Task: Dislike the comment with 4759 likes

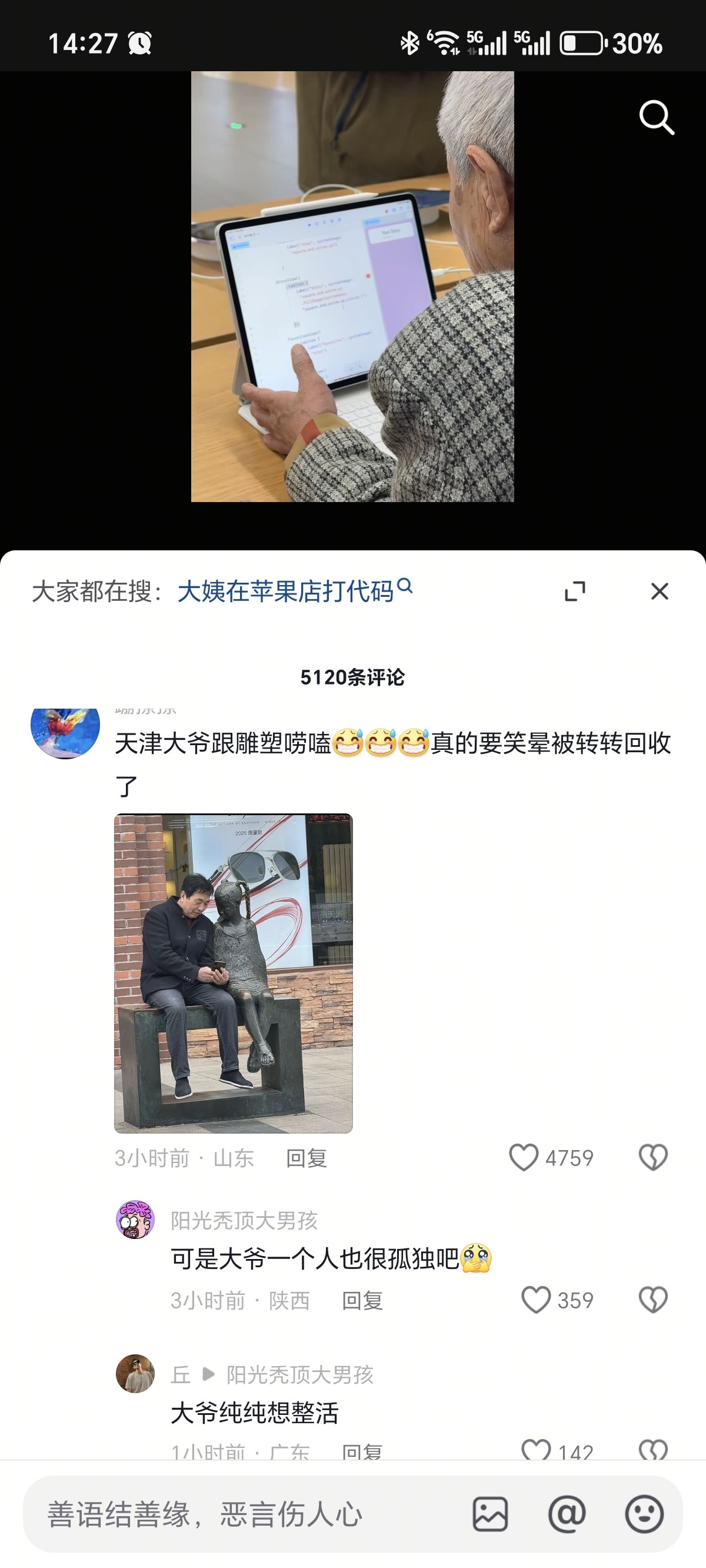Action: (653, 1157)
